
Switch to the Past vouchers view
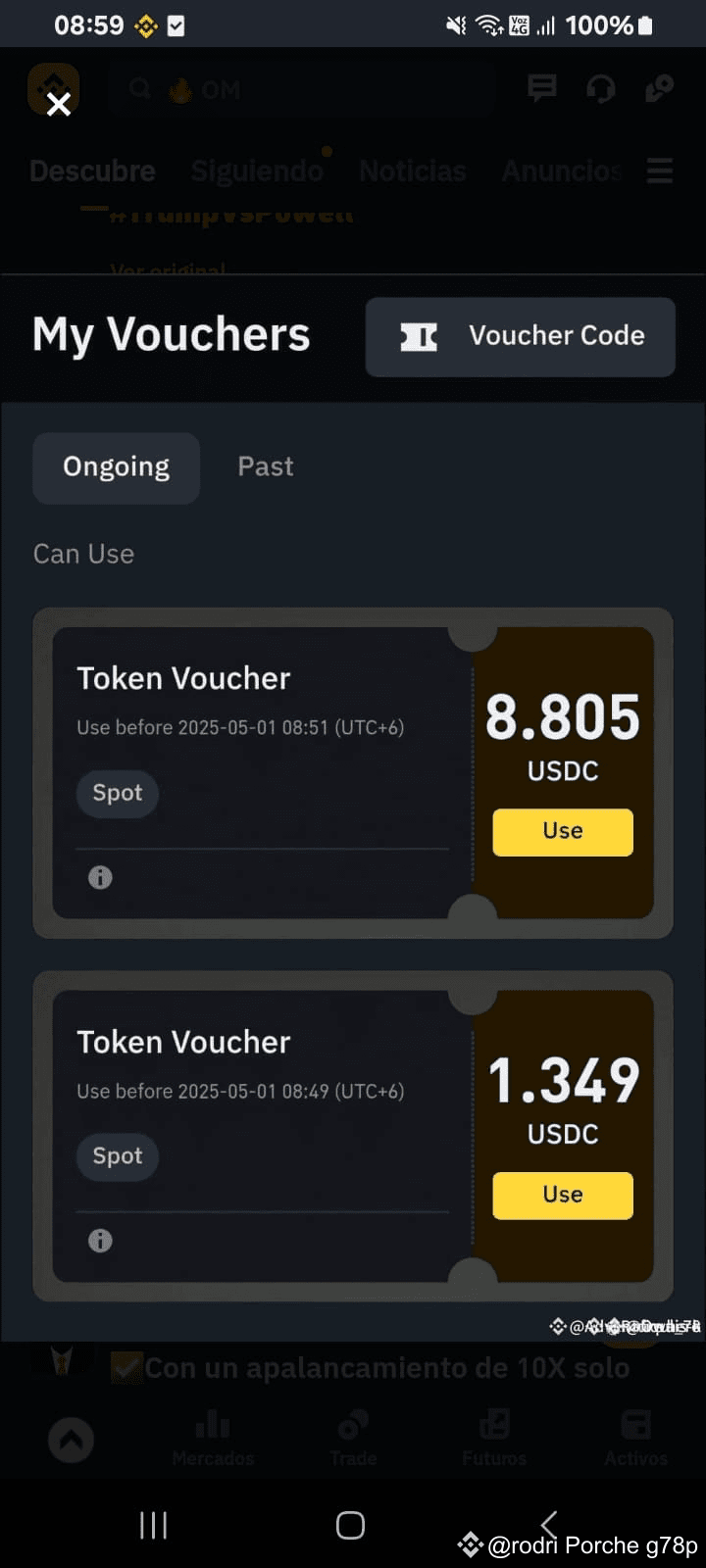pyautogui.click(x=265, y=467)
